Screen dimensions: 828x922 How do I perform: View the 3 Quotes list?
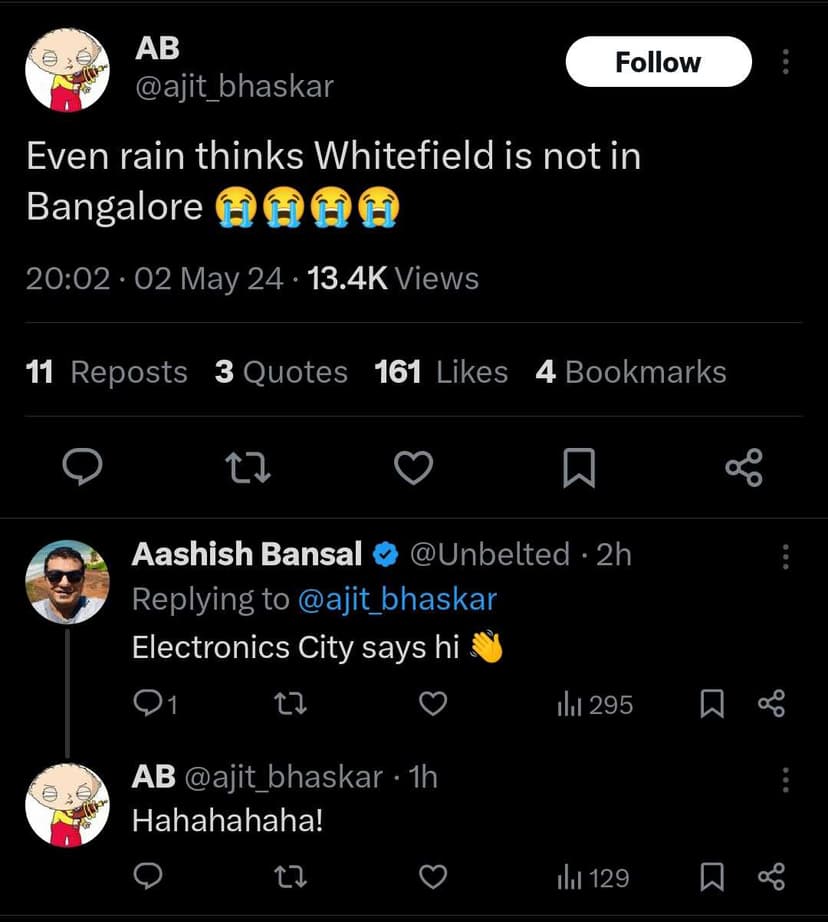(281, 372)
